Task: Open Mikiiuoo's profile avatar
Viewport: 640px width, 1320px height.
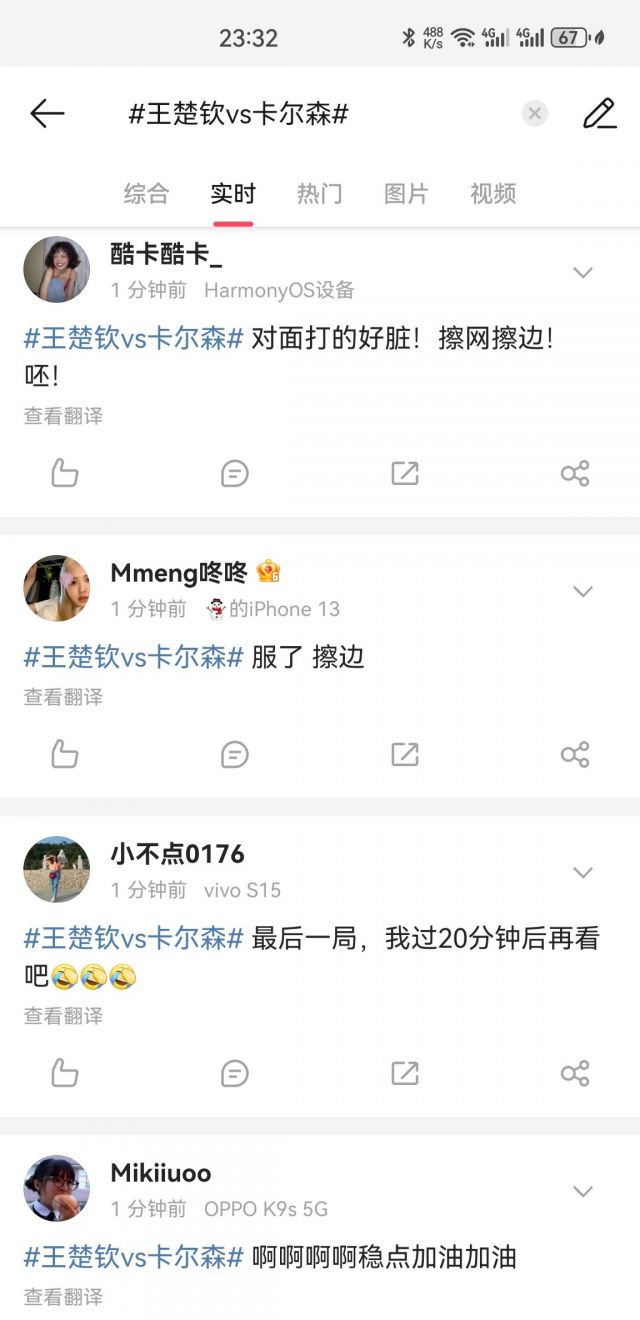Action: click(57, 1188)
